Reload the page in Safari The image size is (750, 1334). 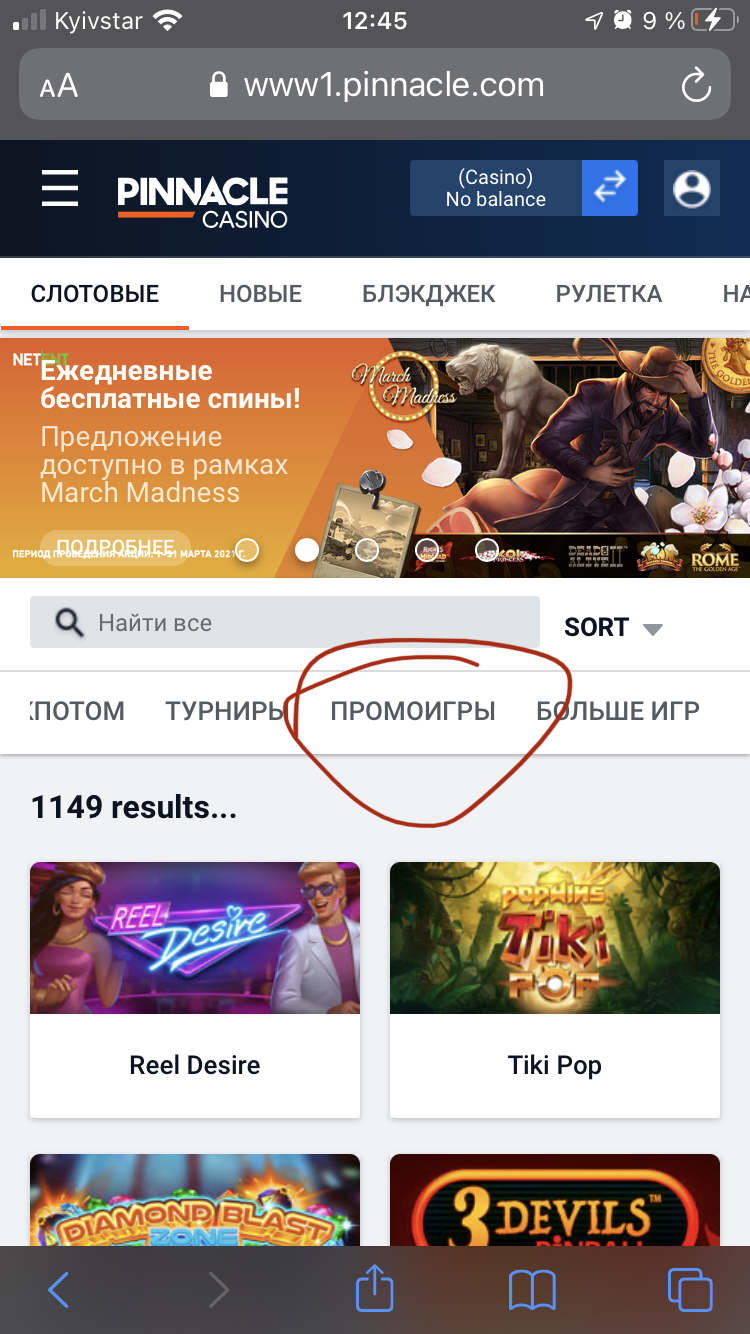[696, 86]
